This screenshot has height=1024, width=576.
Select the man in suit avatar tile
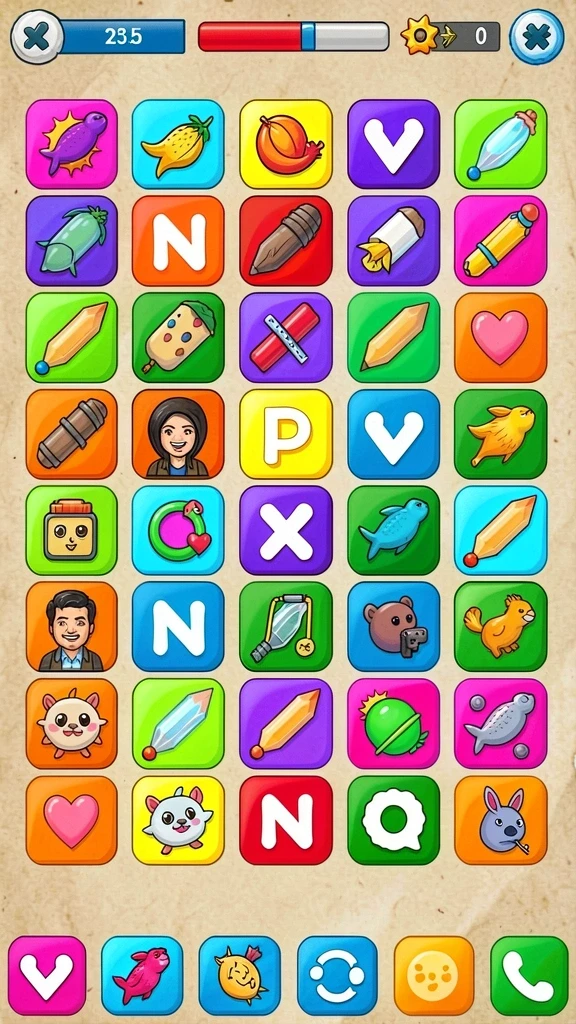pos(71,627)
